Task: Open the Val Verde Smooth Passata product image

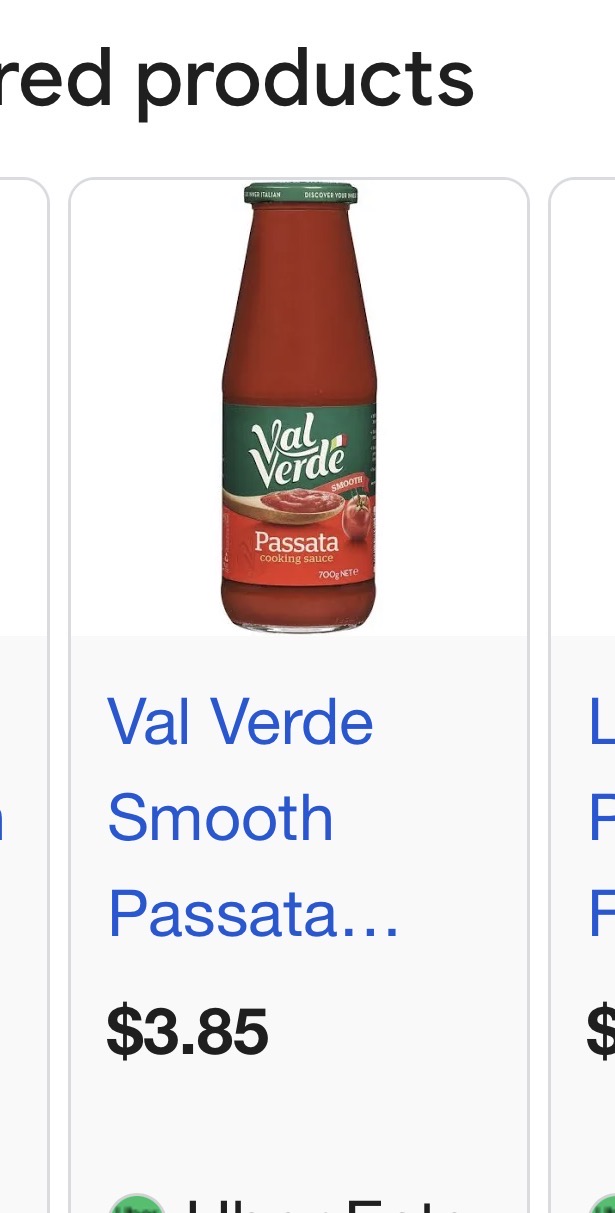Action: [x=298, y=408]
